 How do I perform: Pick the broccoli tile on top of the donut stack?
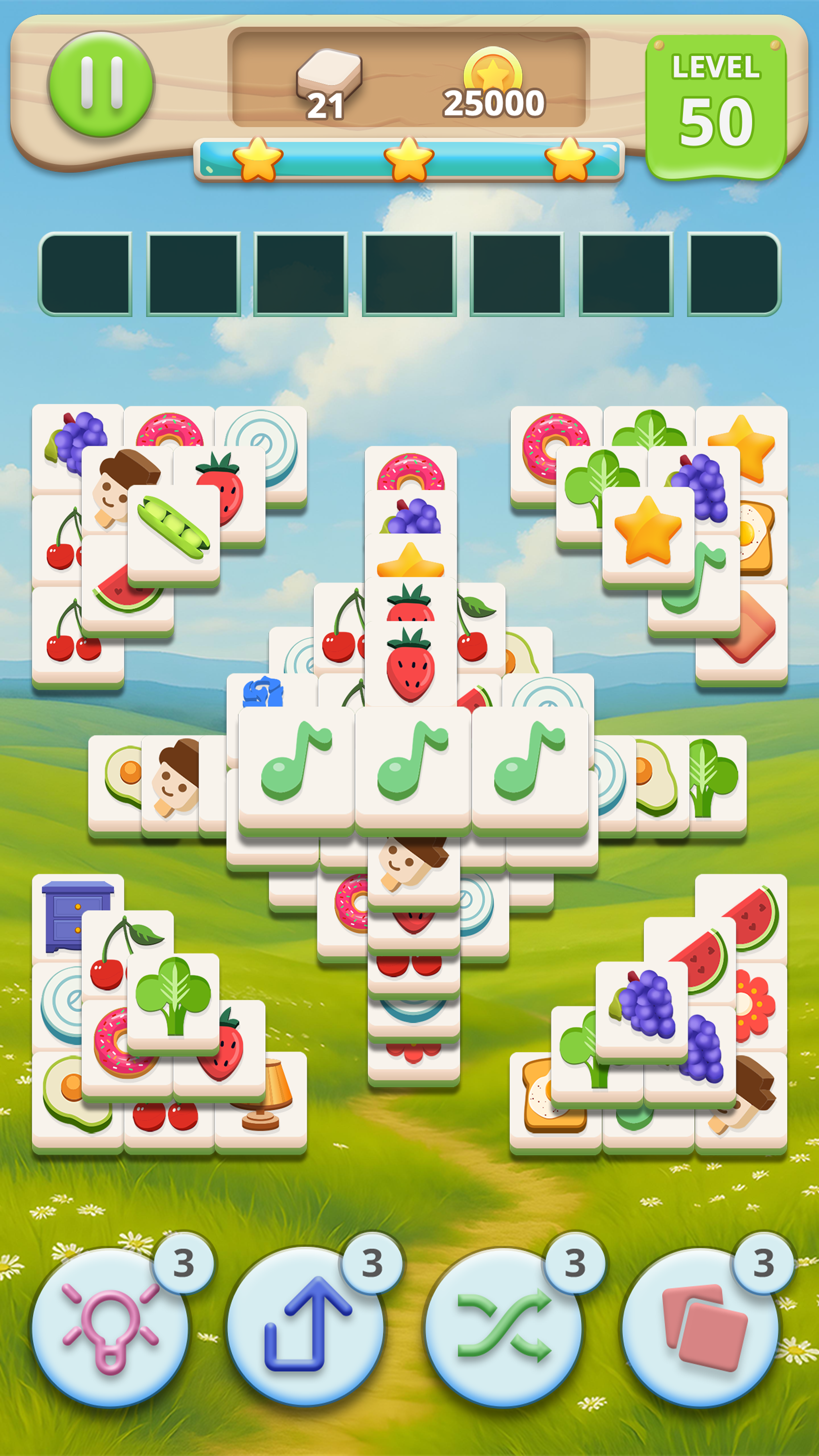coord(173,999)
